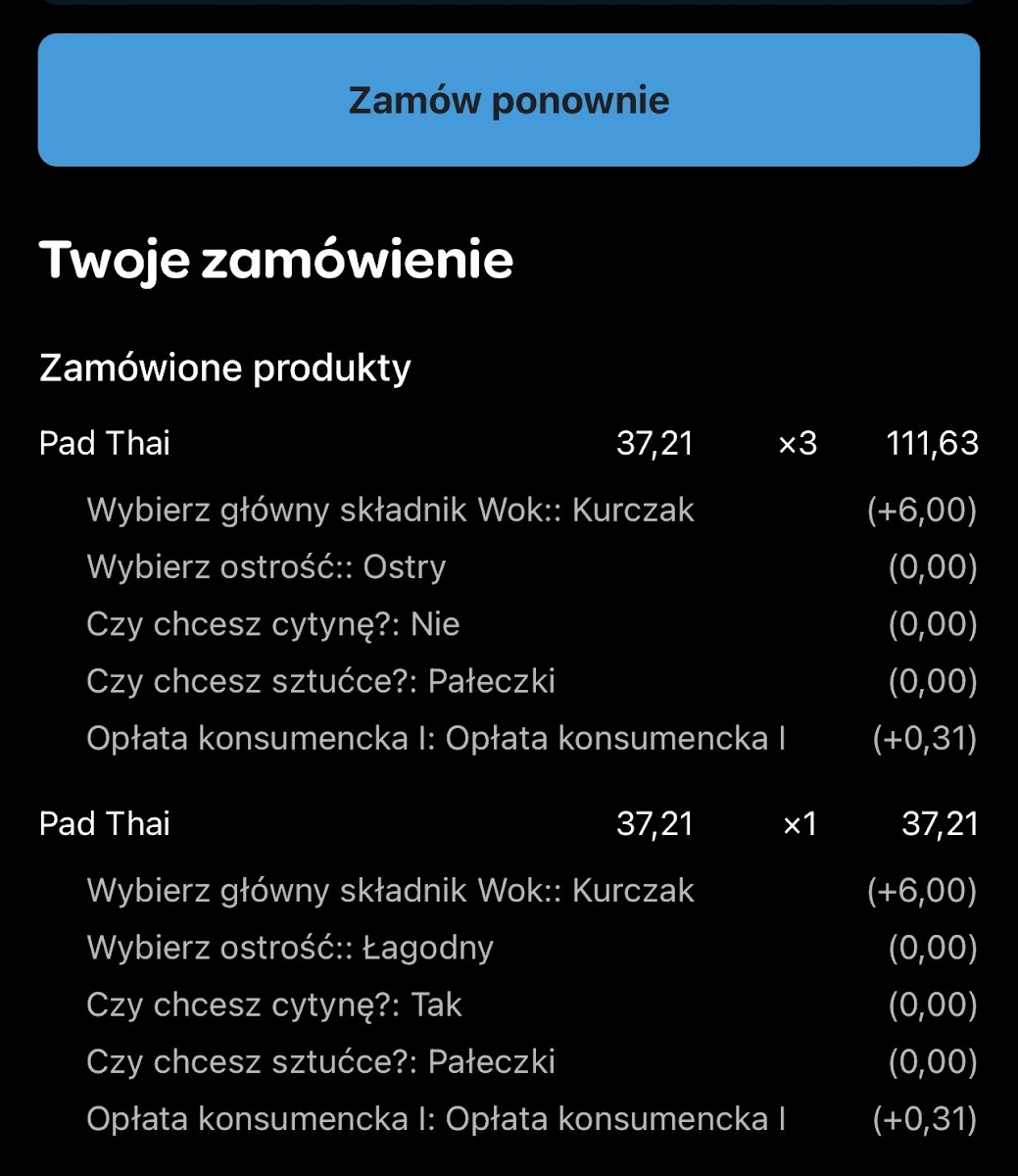
Task: Select the first Pad Thai product line
Action: coord(104,443)
